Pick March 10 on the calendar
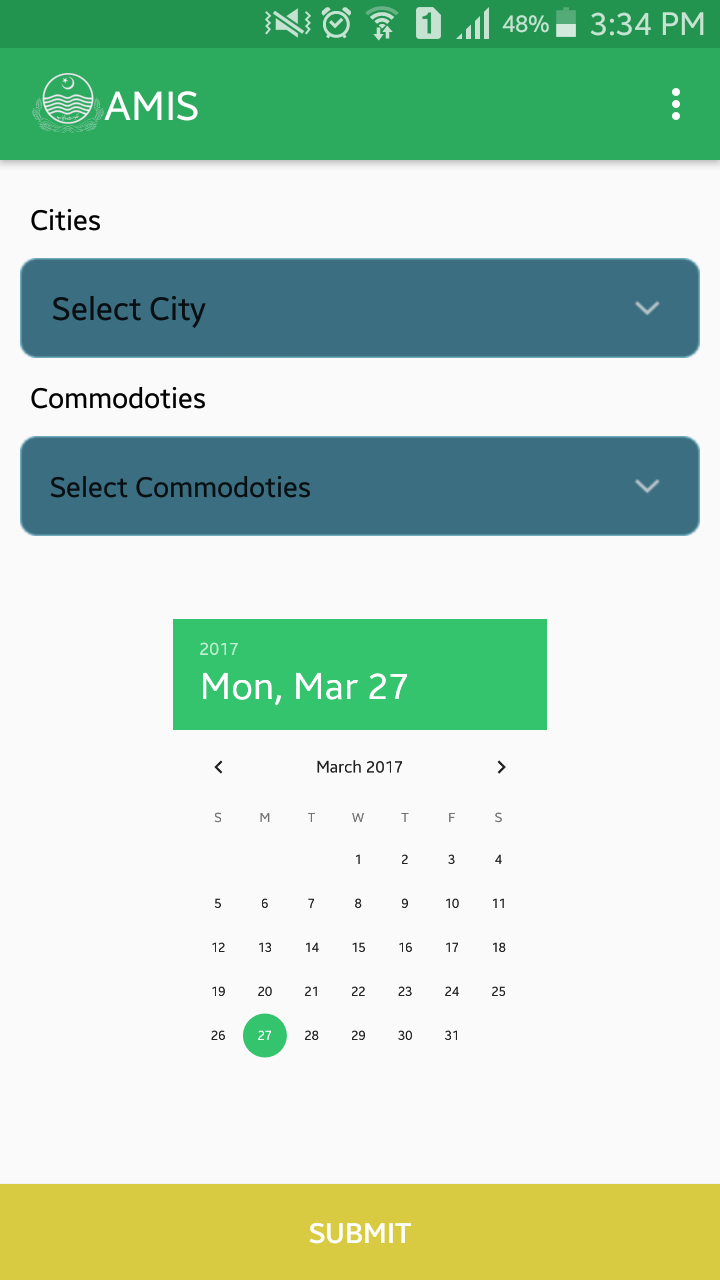Viewport: 720px width, 1280px height. point(452,903)
